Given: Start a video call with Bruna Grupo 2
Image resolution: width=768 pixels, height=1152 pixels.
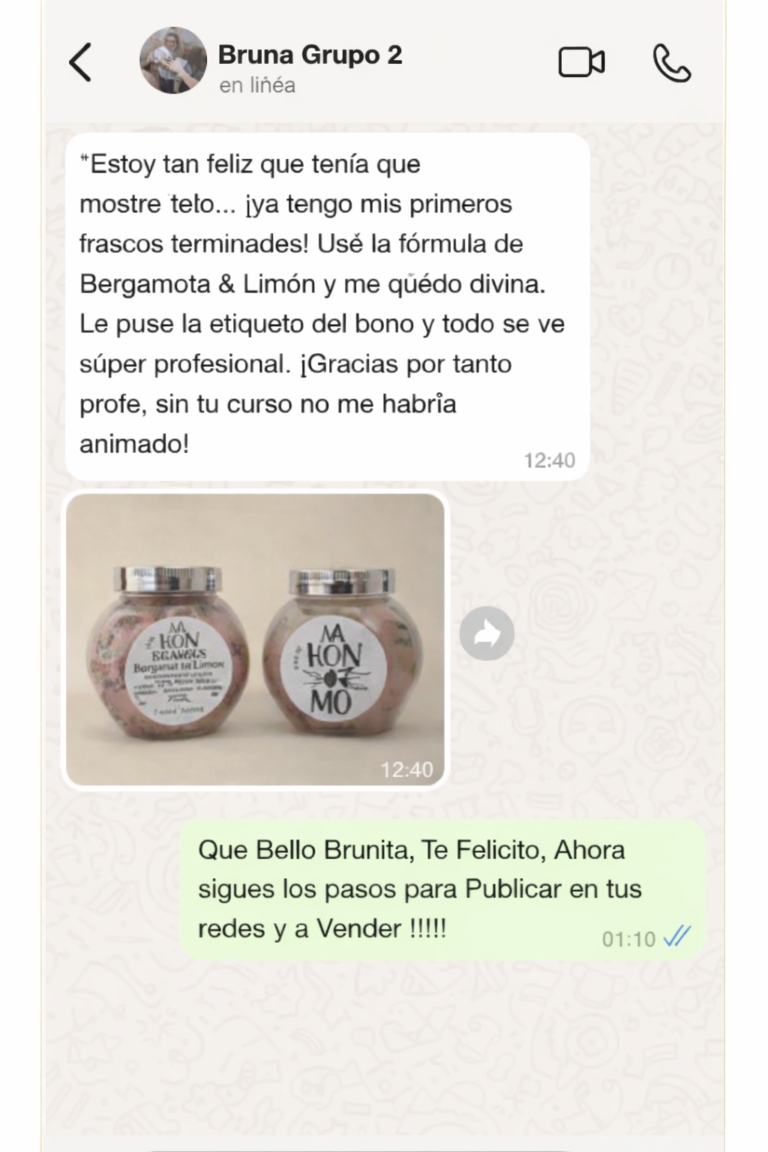Looking at the screenshot, I should (x=581, y=63).
